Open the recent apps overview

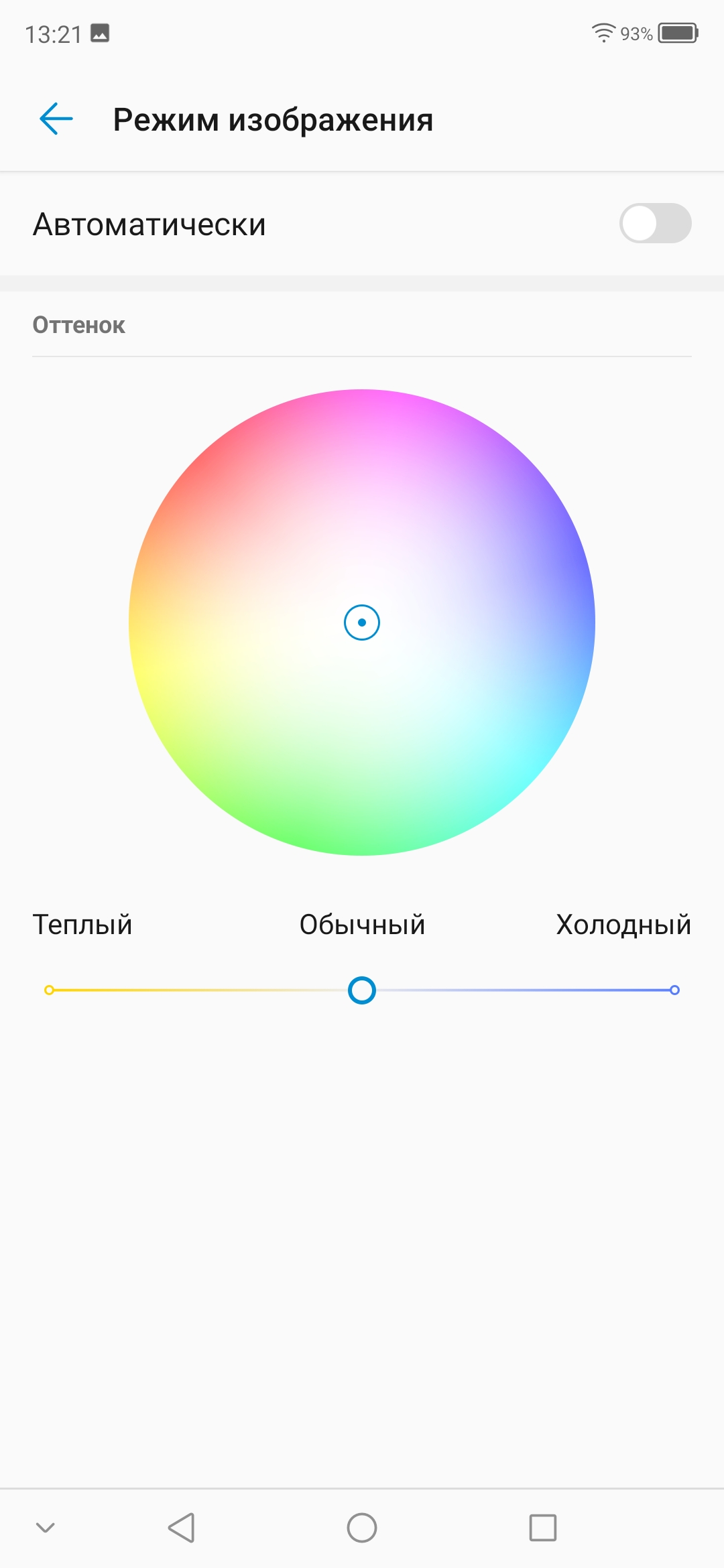(542, 1528)
